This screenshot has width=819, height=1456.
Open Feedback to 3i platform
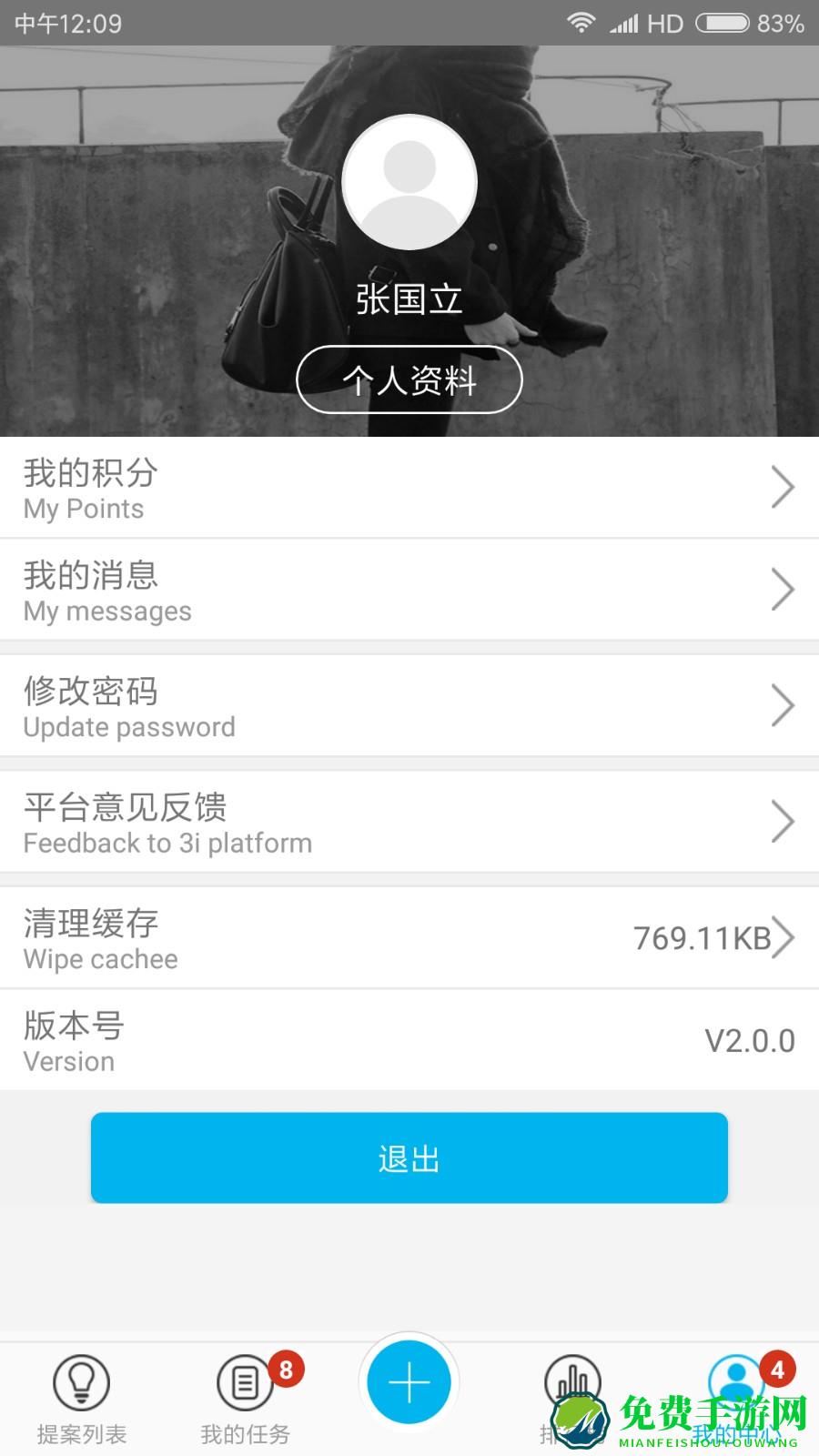(409, 822)
